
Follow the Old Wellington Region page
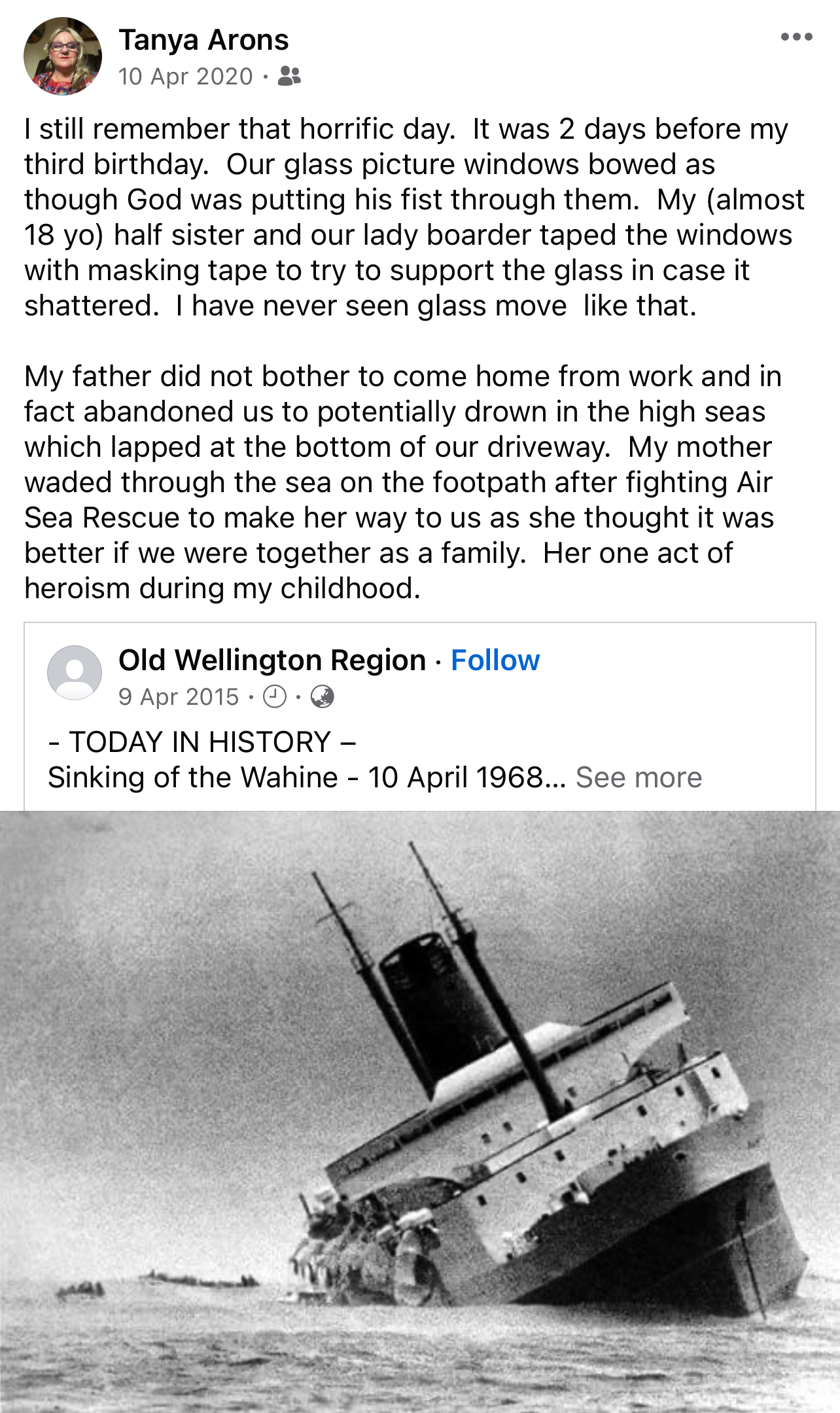(x=495, y=660)
